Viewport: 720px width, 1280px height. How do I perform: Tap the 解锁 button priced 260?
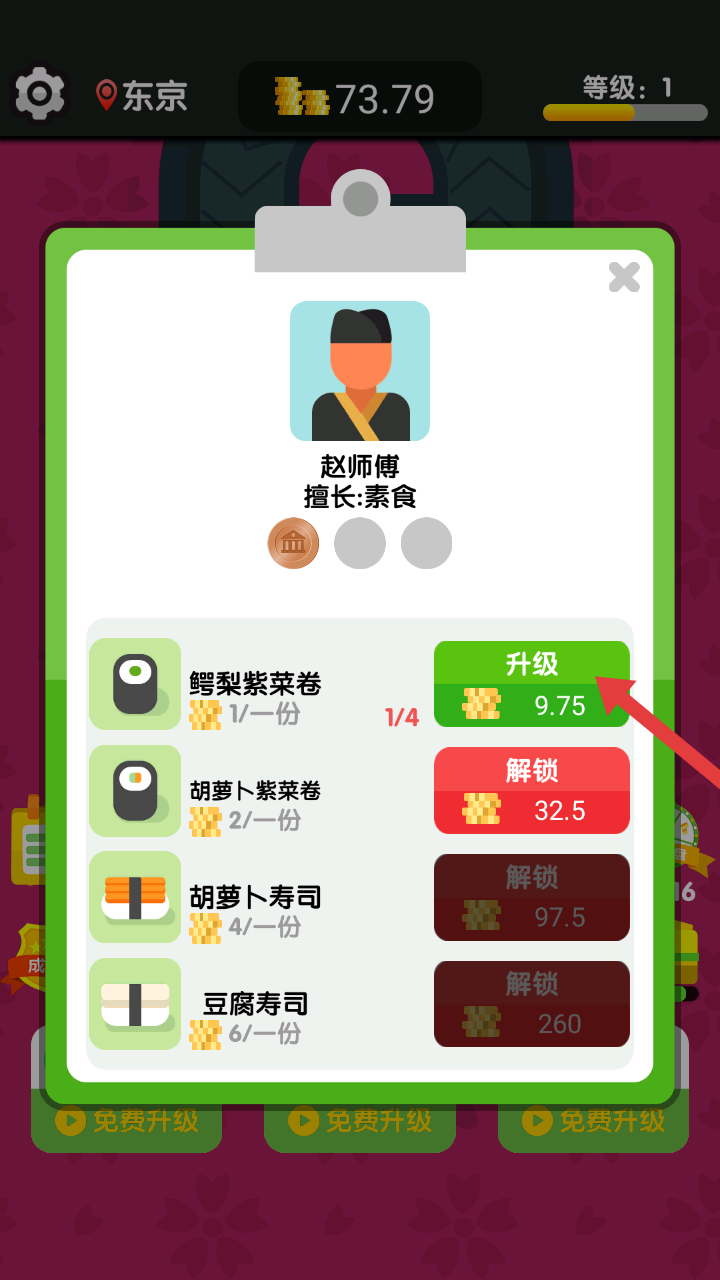tap(531, 1004)
